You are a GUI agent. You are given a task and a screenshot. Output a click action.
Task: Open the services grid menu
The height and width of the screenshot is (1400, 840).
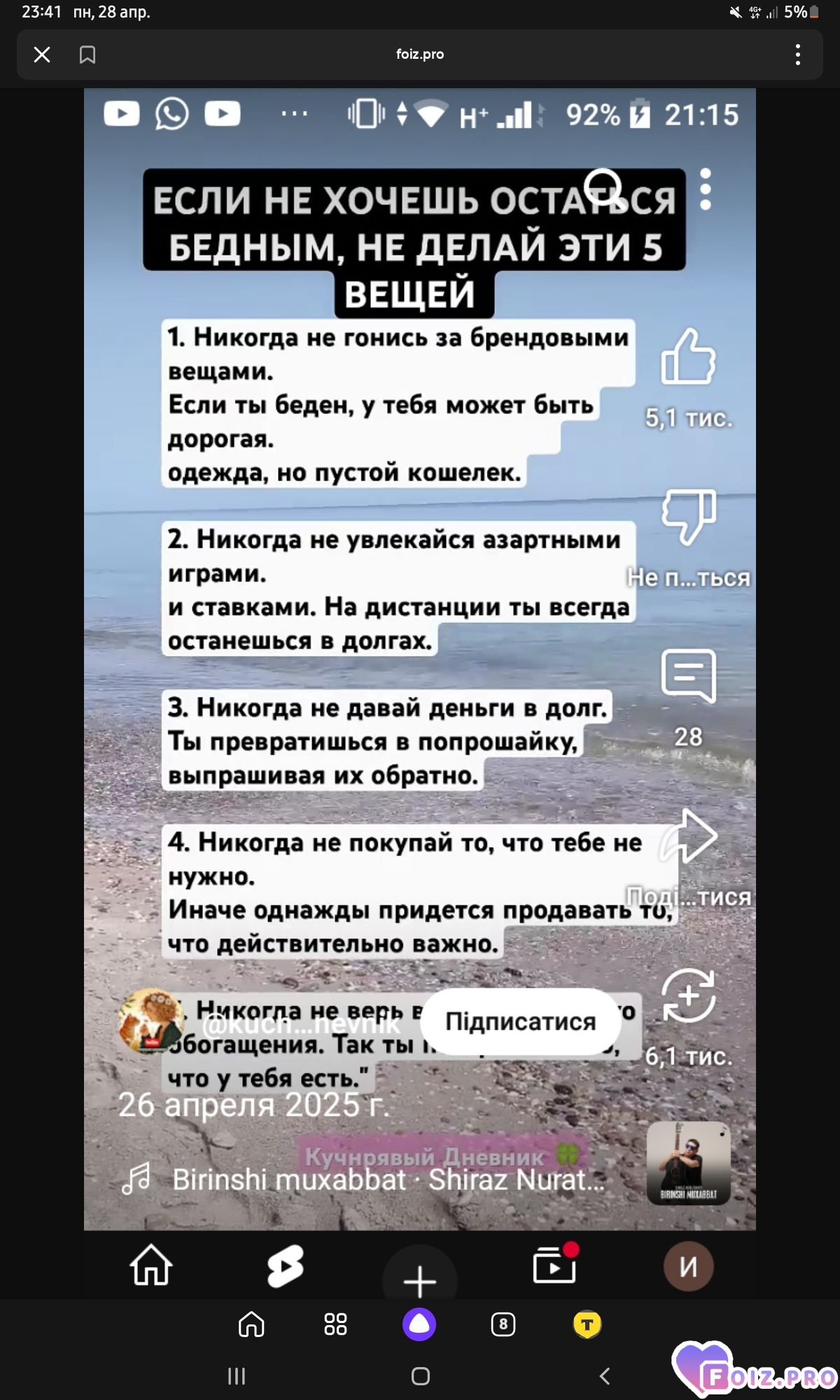point(335,1324)
